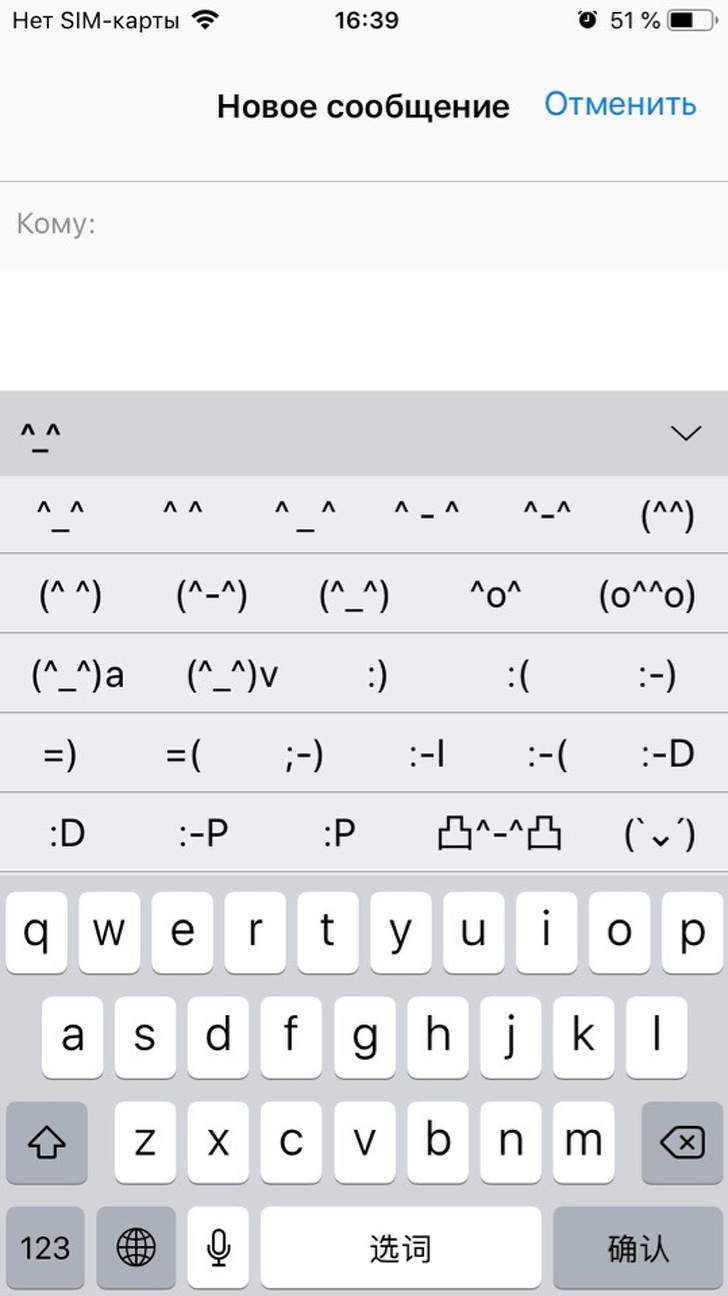The width and height of the screenshot is (728, 1296).
Task: Select the (^_^)v emoticon
Action: [232, 676]
